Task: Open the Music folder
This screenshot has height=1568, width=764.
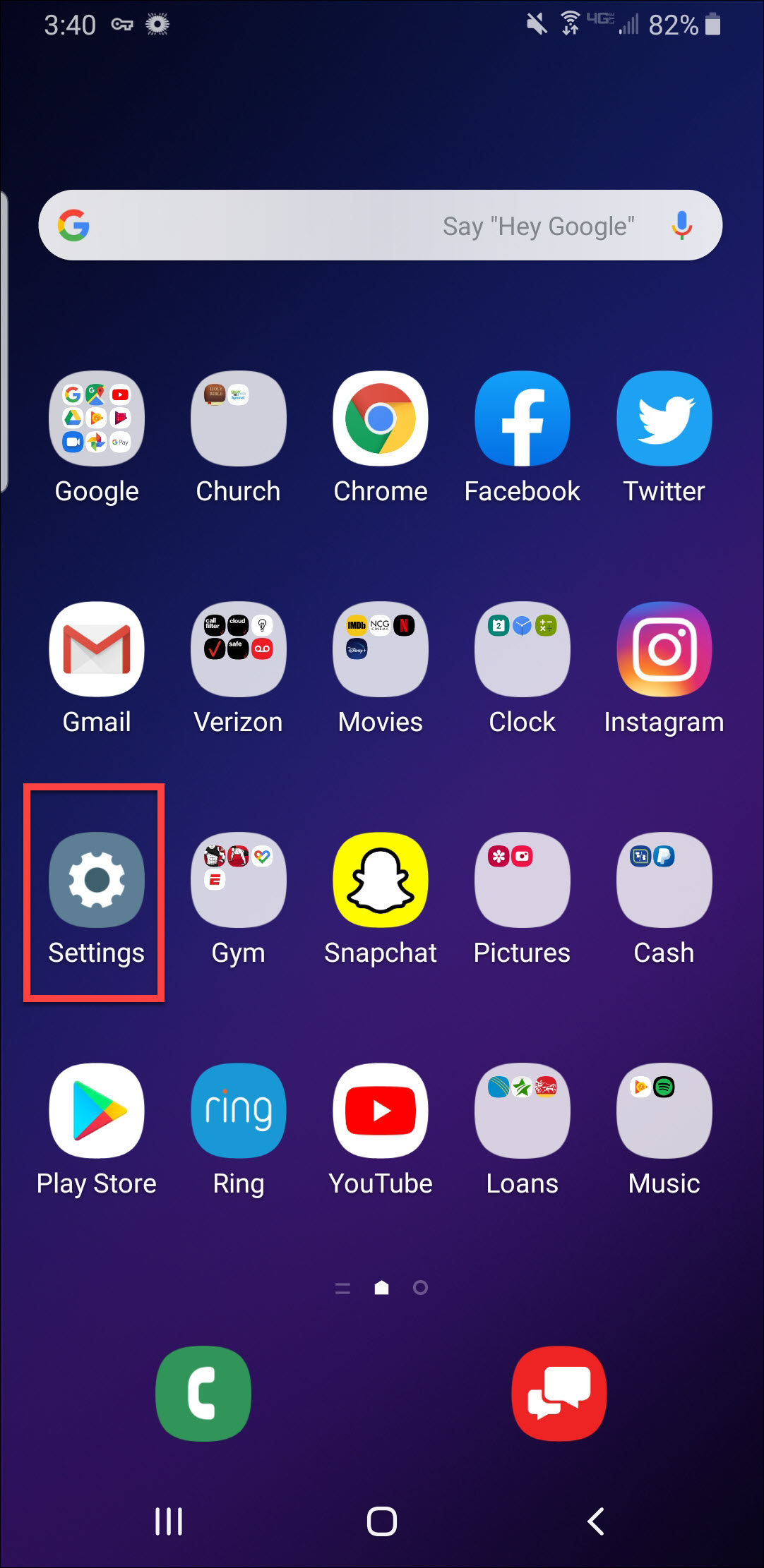Action: click(664, 1111)
